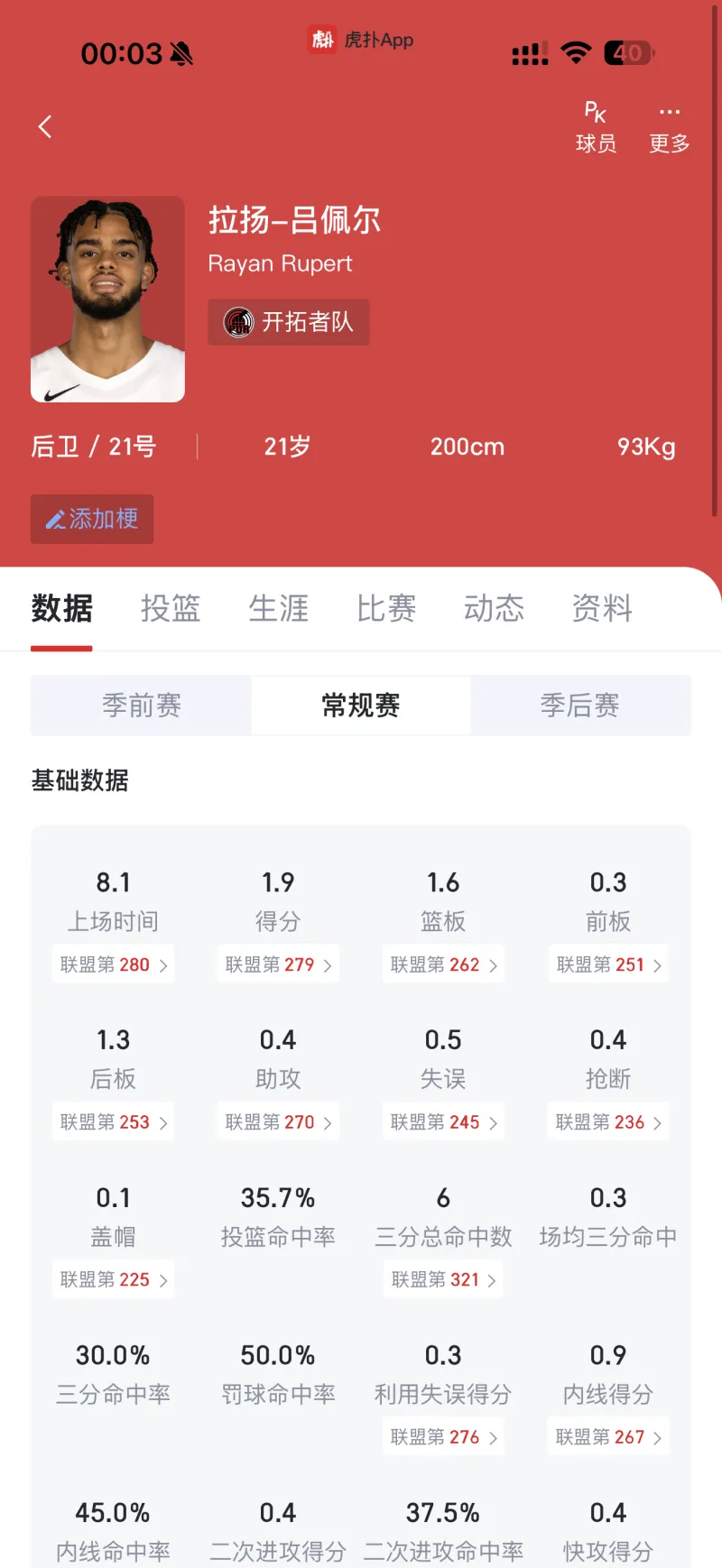
Task: View the 联盟第 321 ranking for 三分总命中数
Action: point(443,1279)
